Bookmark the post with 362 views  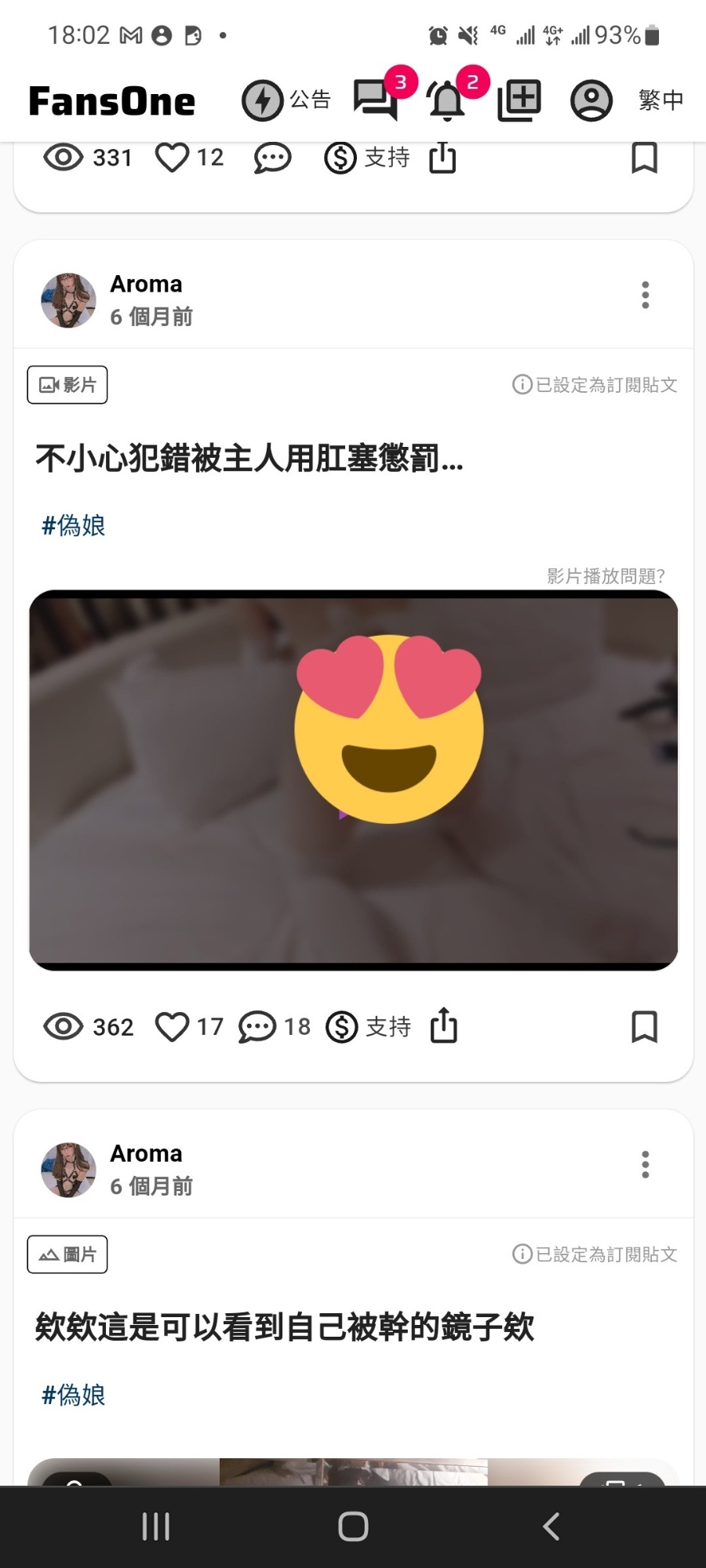click(645, 1026)
